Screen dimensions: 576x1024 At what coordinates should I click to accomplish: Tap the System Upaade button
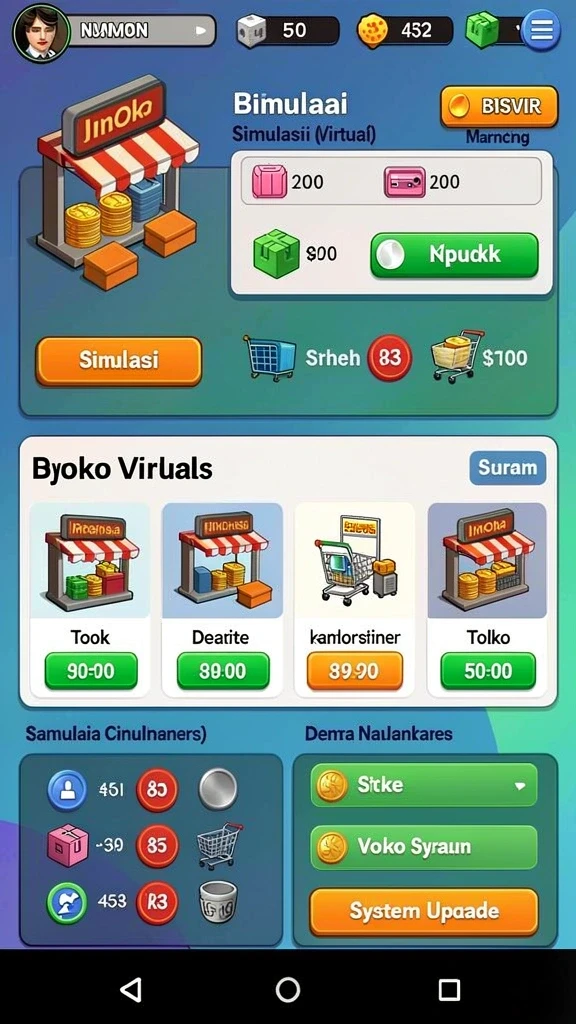click(x=424, y=911)
